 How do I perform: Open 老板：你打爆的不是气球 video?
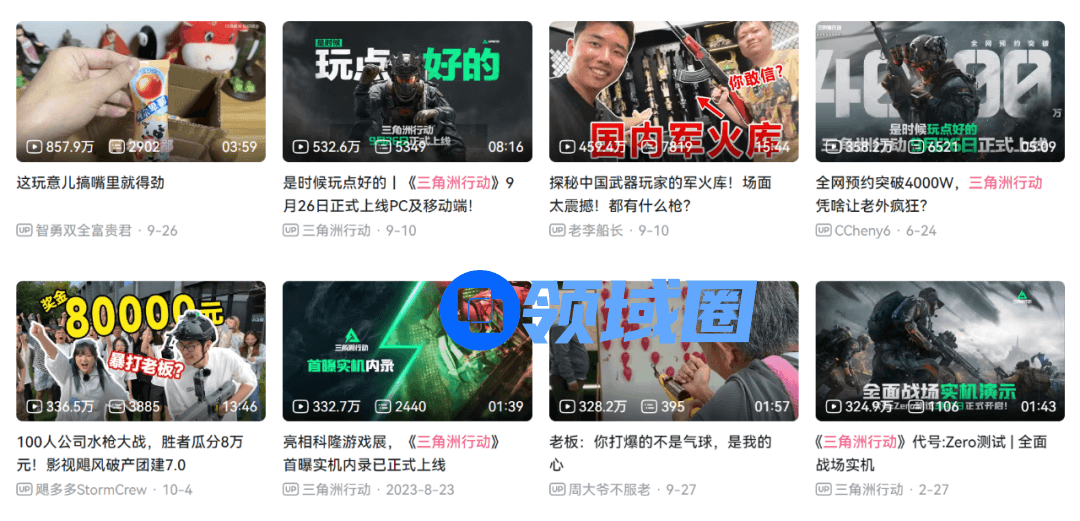click(673, 350)
